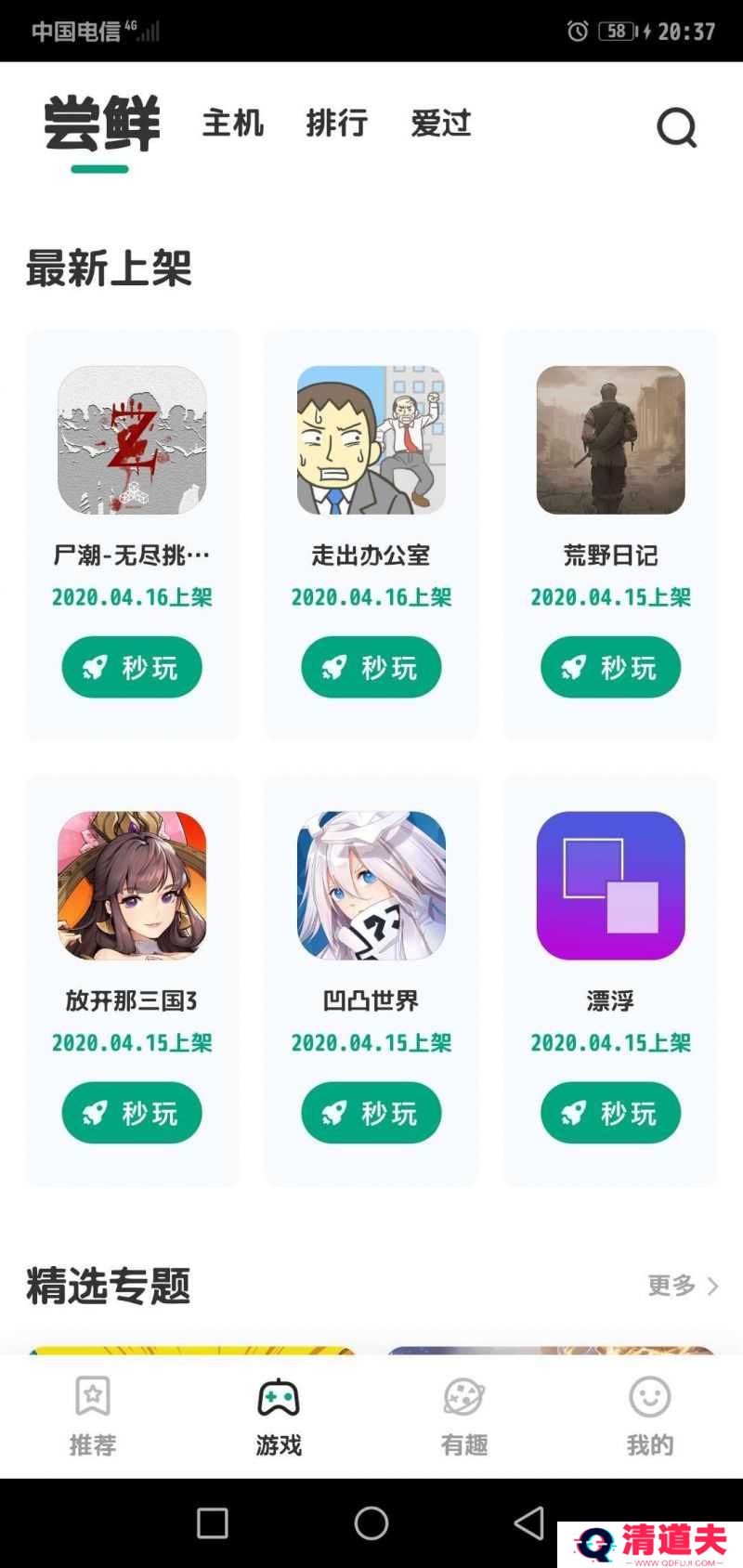Image resolution: width=743 pixels, height=1568 pixels.
Task: Switch to the 排行 tab
Action: pyautogui.click(x=337, y=124)
